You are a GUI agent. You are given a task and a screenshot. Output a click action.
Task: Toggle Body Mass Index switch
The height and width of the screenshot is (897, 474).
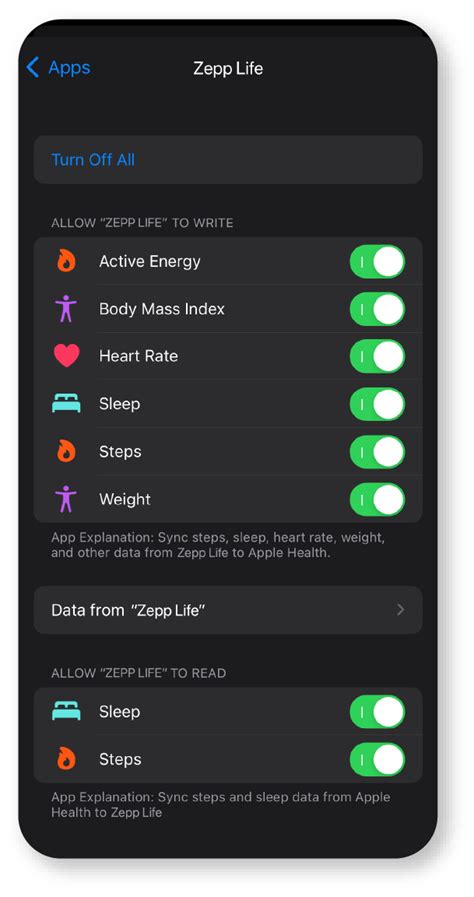[377, 309]
